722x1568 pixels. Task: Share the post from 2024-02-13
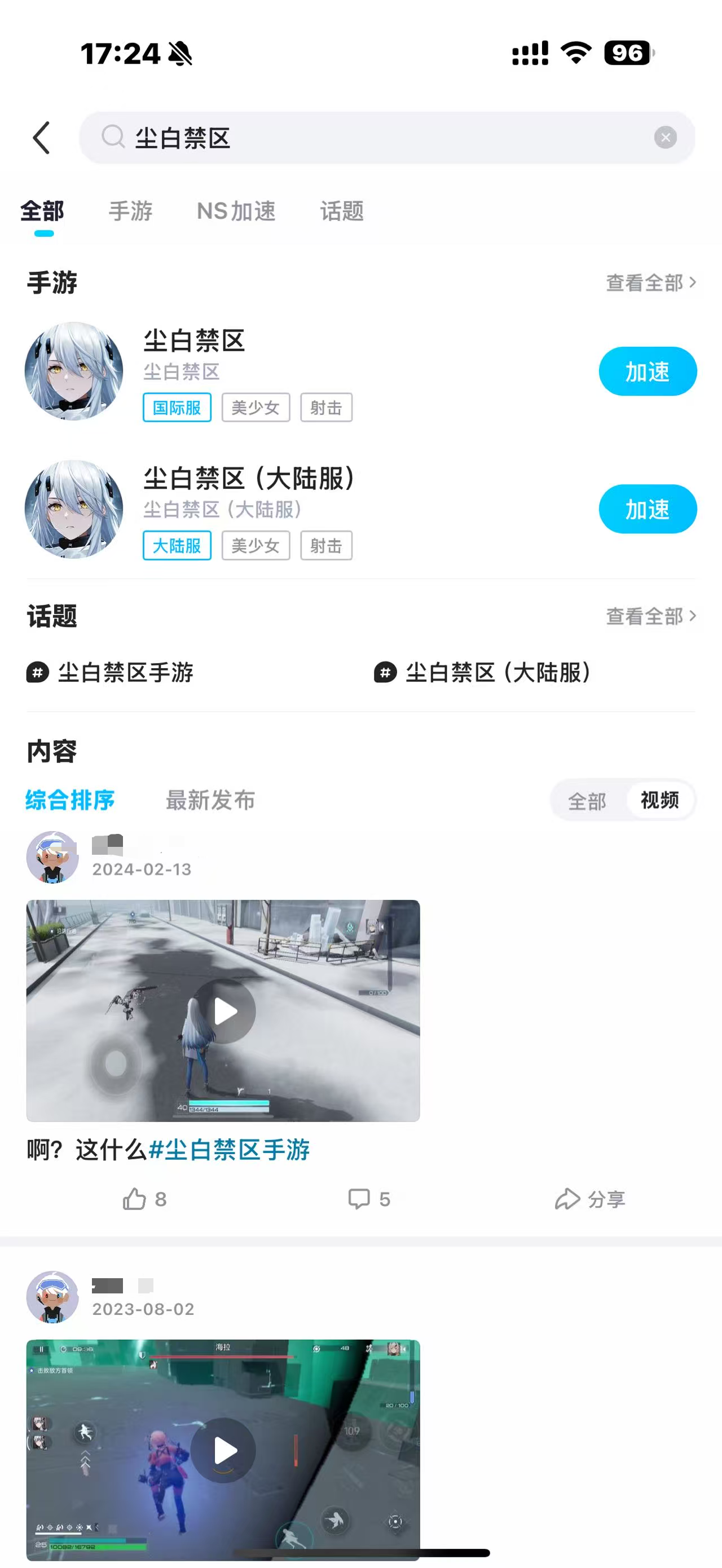click(x=590, y=1199)
